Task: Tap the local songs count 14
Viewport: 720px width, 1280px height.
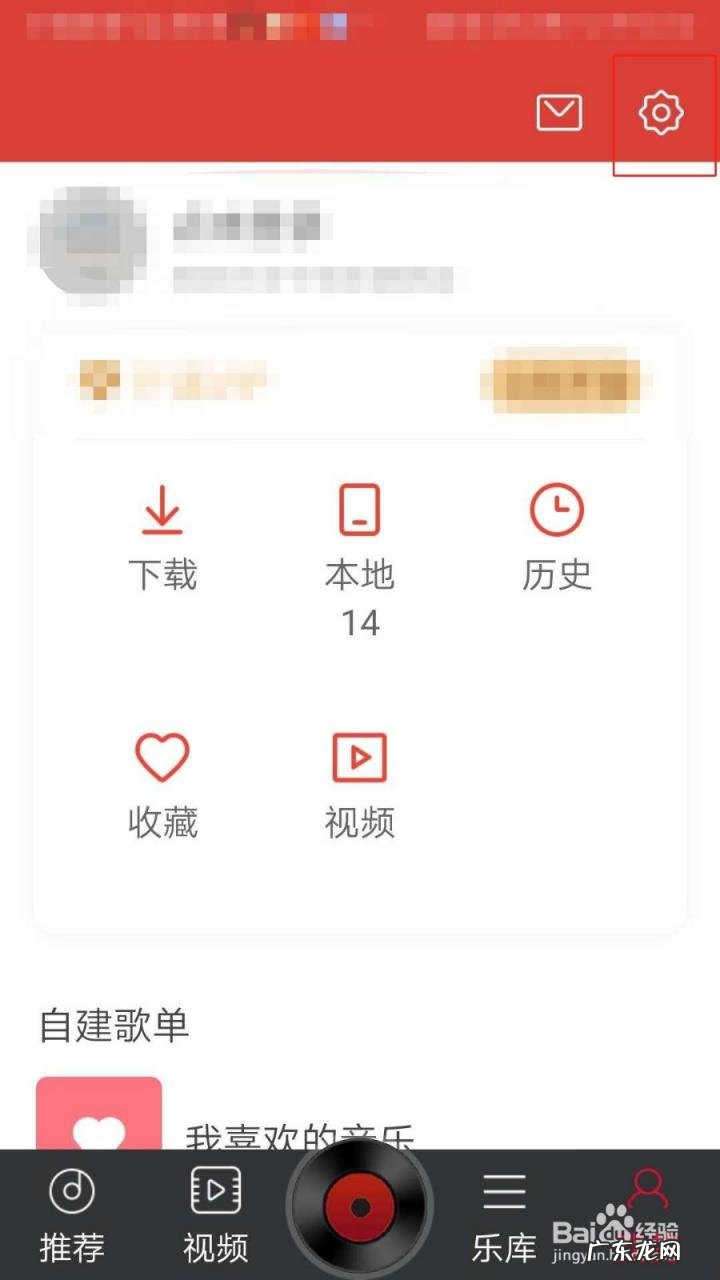Action: pyautogui.click(x=360, y=625)
